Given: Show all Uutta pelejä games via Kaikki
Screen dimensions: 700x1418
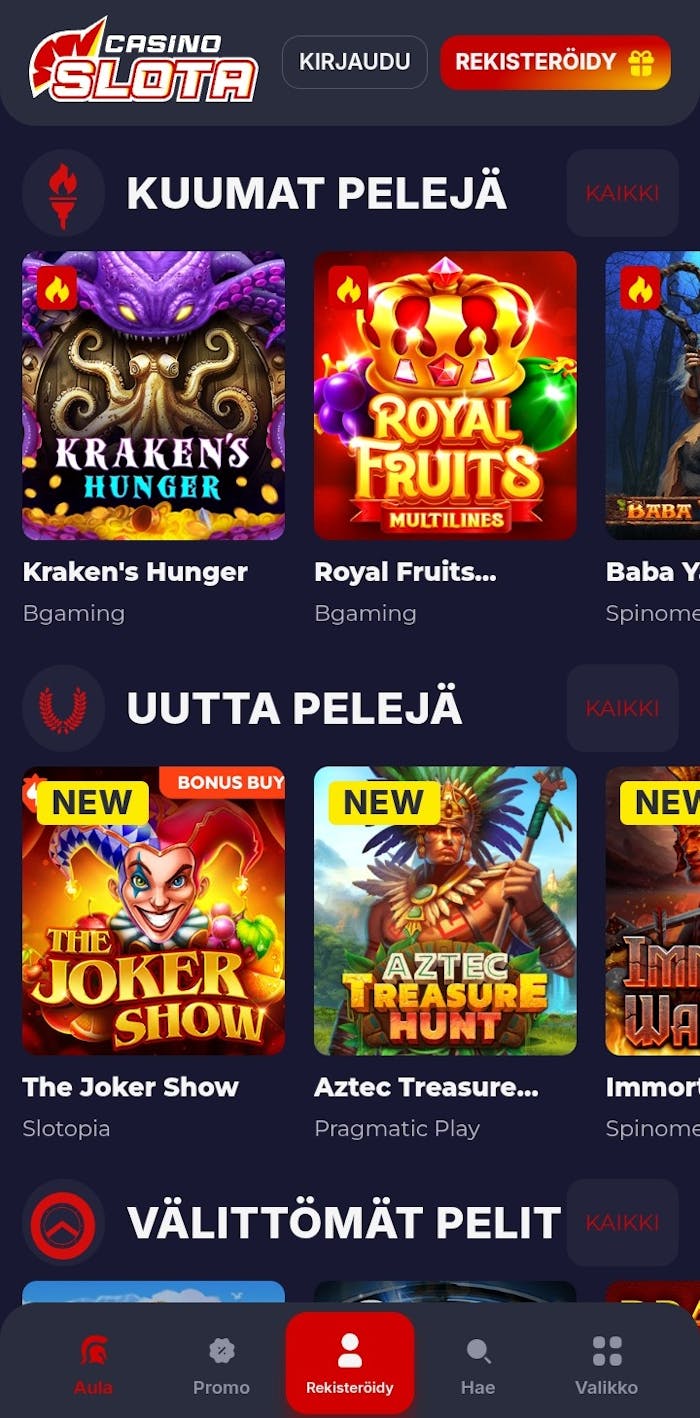Looking at the screenshot, I should point(622,708).
